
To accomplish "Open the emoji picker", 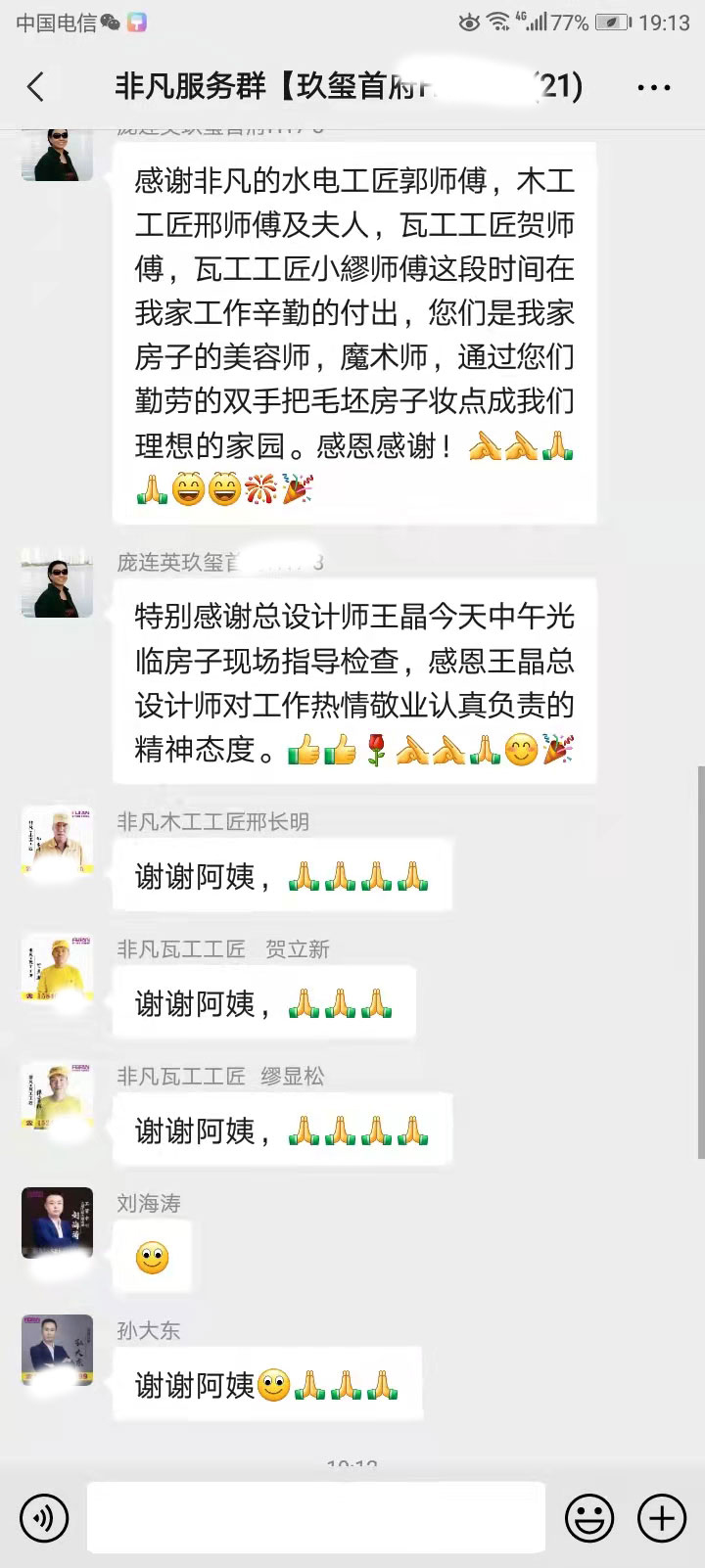I will tap(589, 1517).
